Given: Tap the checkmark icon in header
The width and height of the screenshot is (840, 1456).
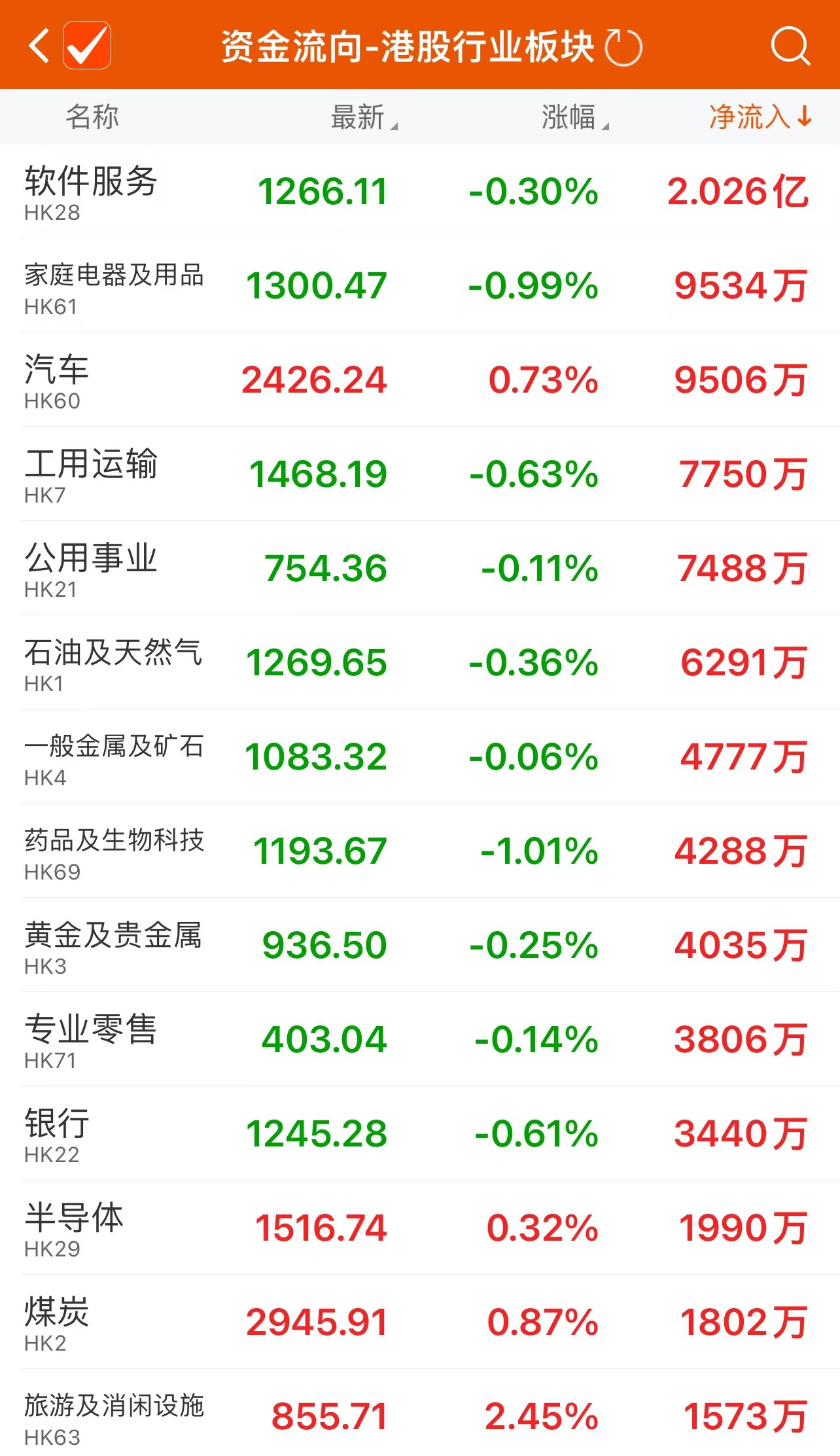Looking at the screenshot, I should (x=87, y=46).
